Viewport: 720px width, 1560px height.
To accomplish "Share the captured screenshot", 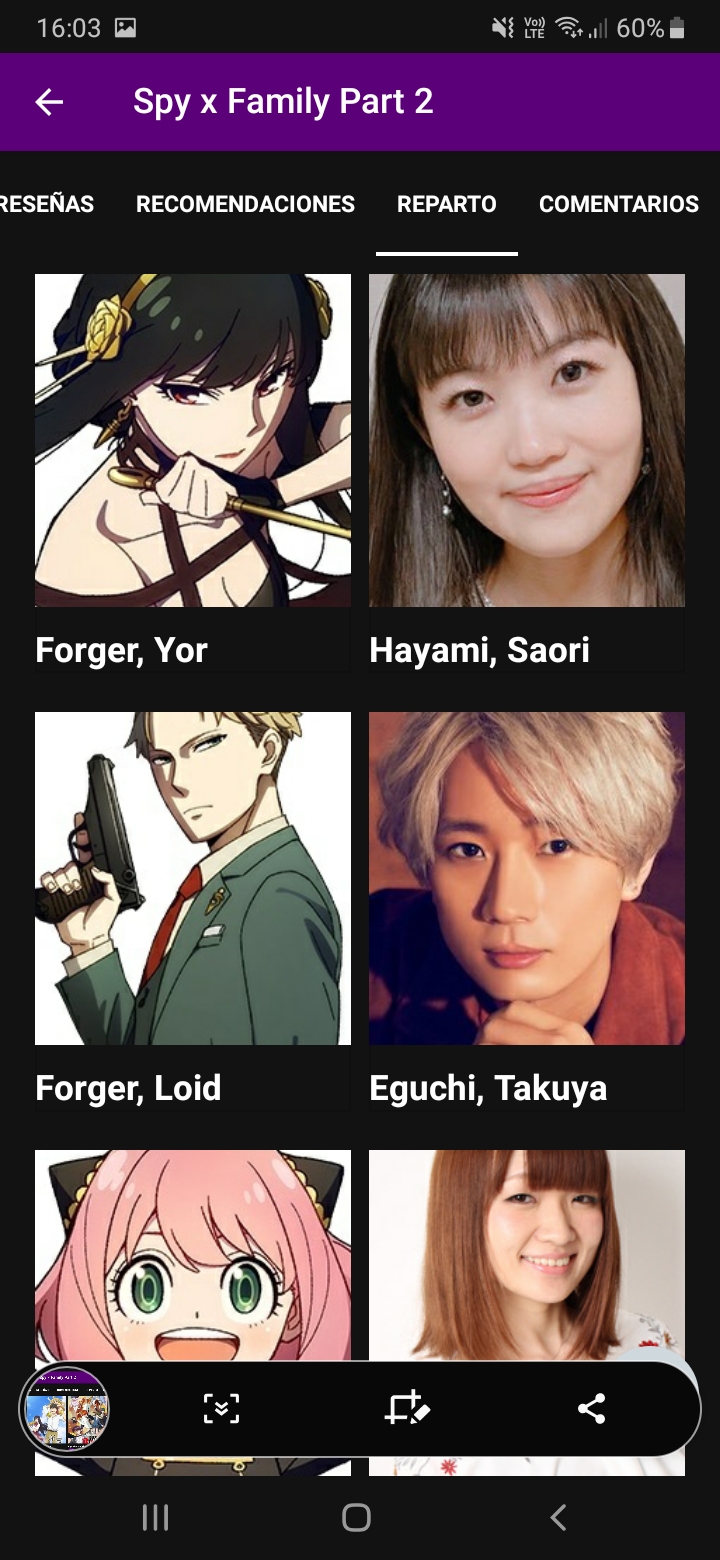I will (591, 1409).
